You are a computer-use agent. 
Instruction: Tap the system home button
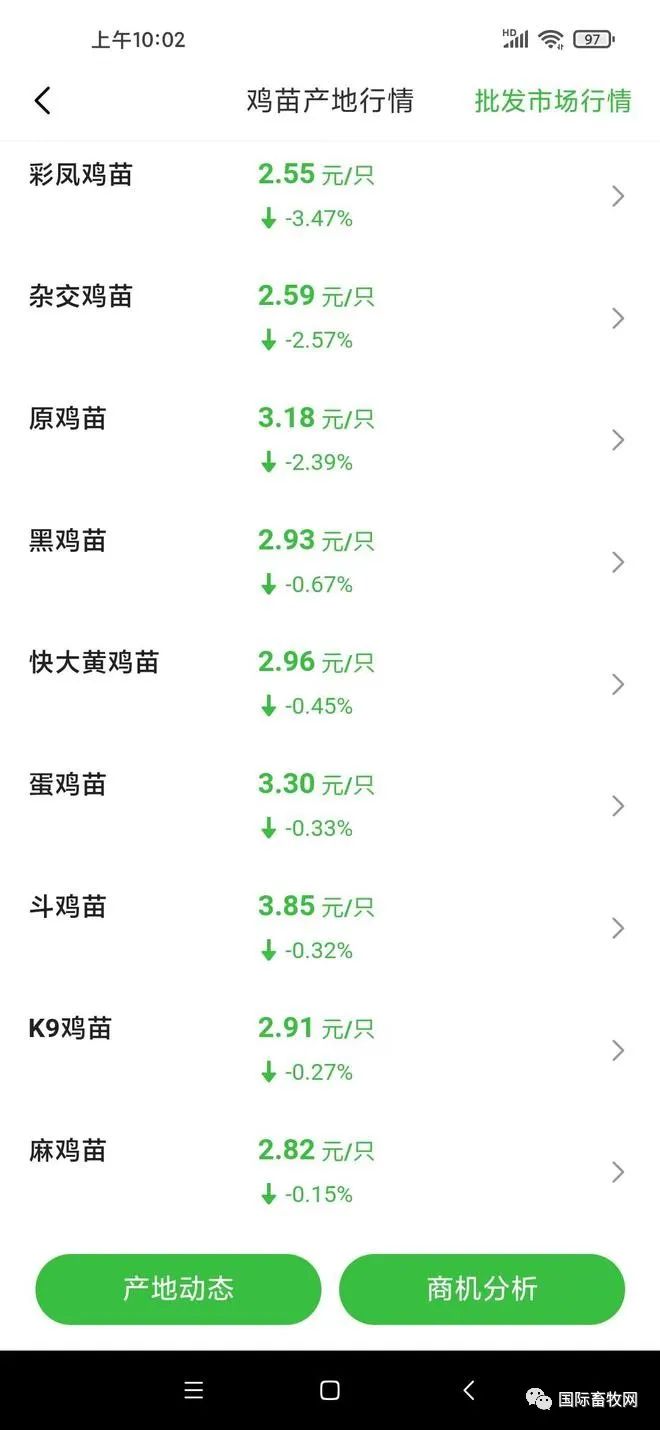pos(330,1390)
